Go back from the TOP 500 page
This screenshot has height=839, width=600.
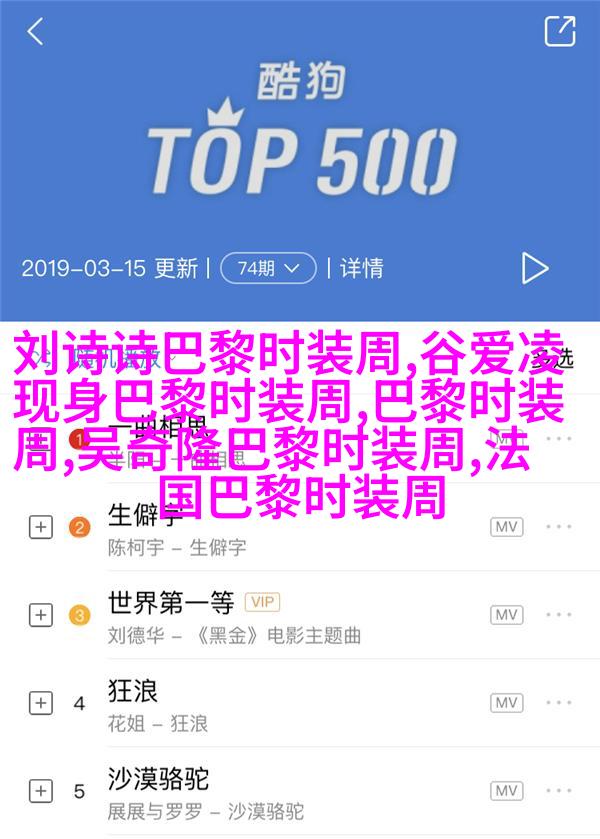[x=35, y=31]
